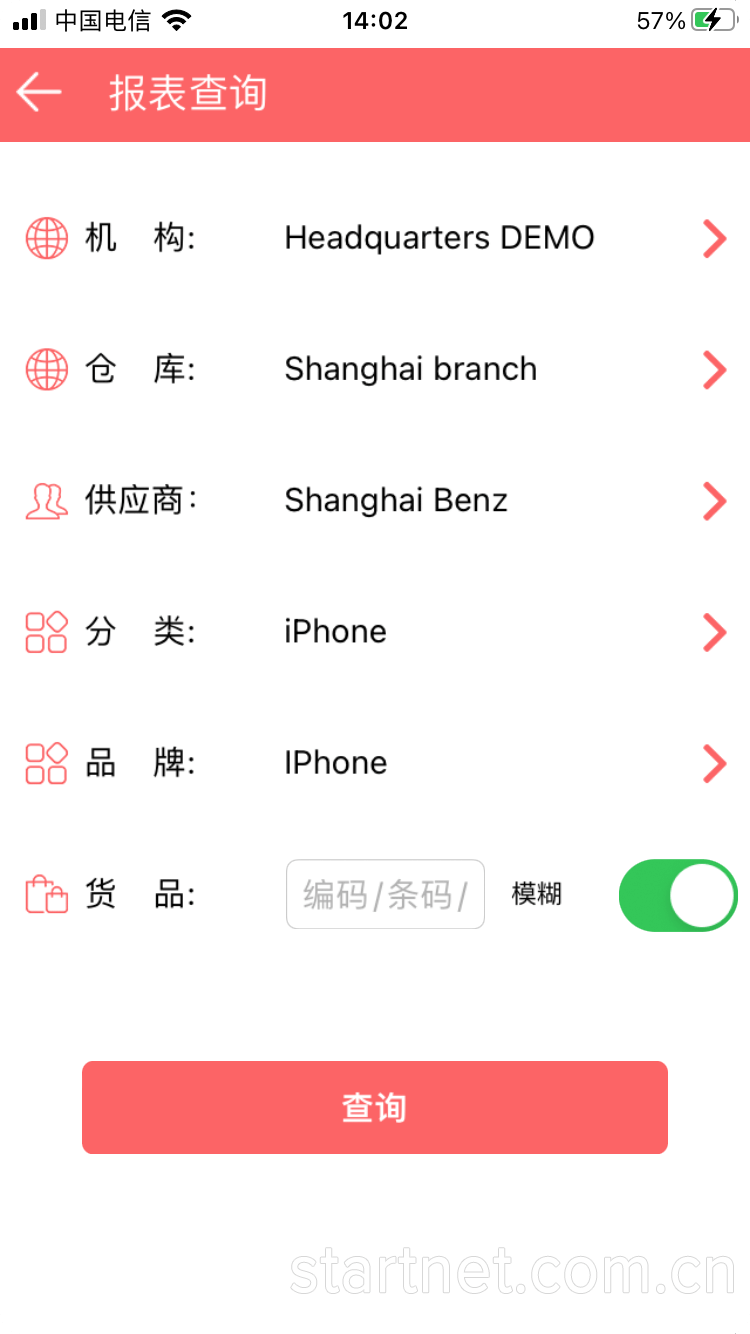This screenshot has width=750, height=1334.
Task: Select a brand in the 品牌 row
Action: [x=440, y=763]
